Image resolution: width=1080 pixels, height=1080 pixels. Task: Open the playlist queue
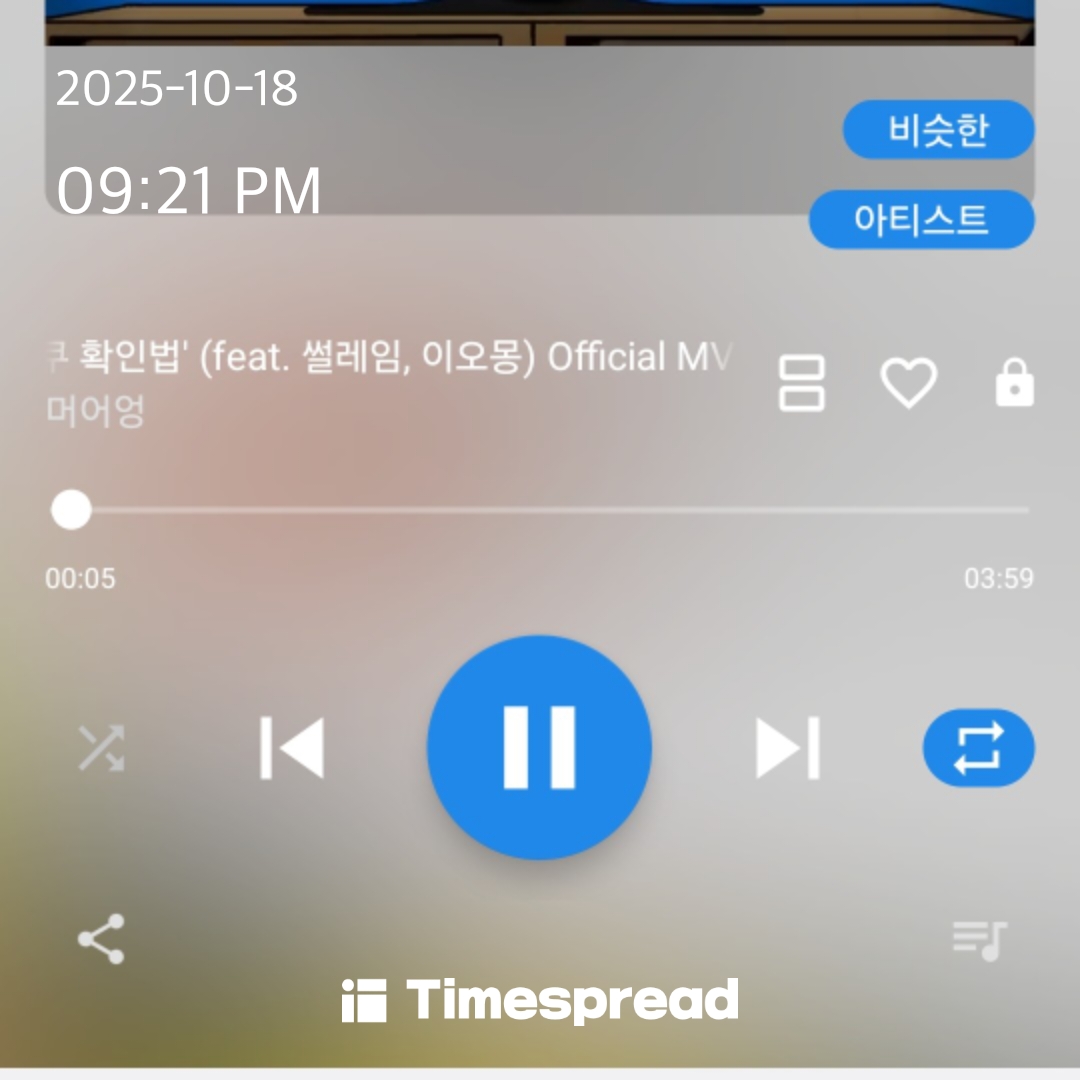(x=979, y=939)
